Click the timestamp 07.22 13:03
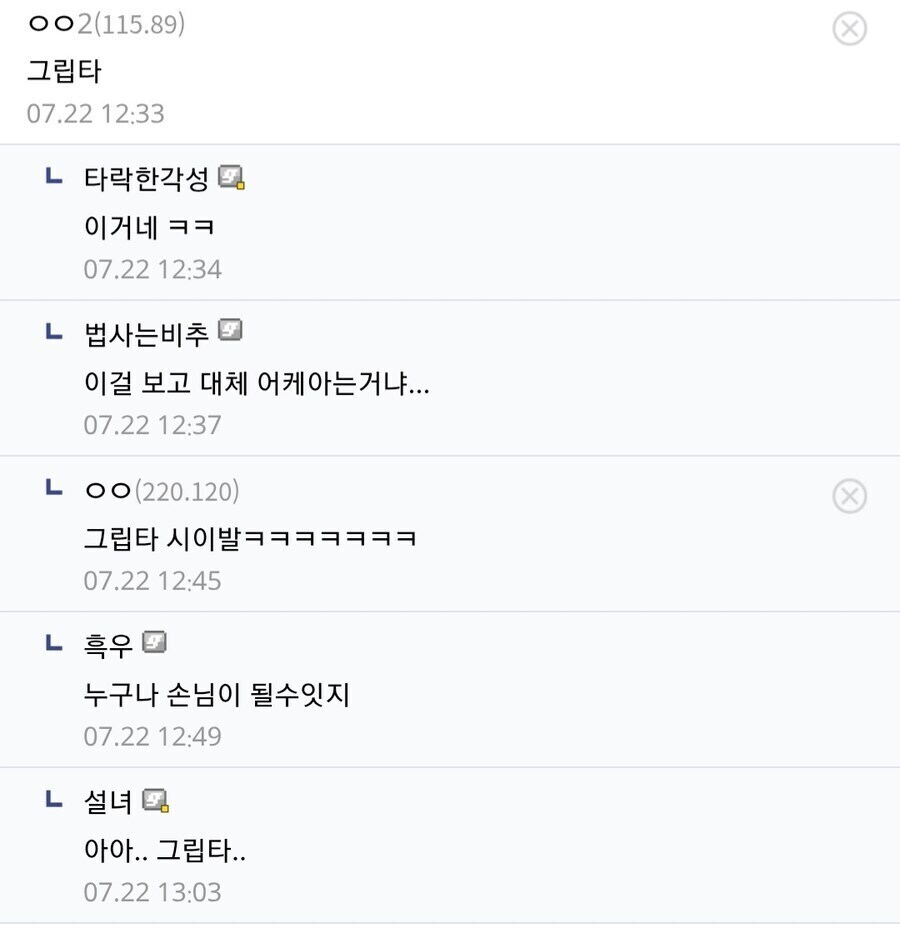 click(152, 891)
